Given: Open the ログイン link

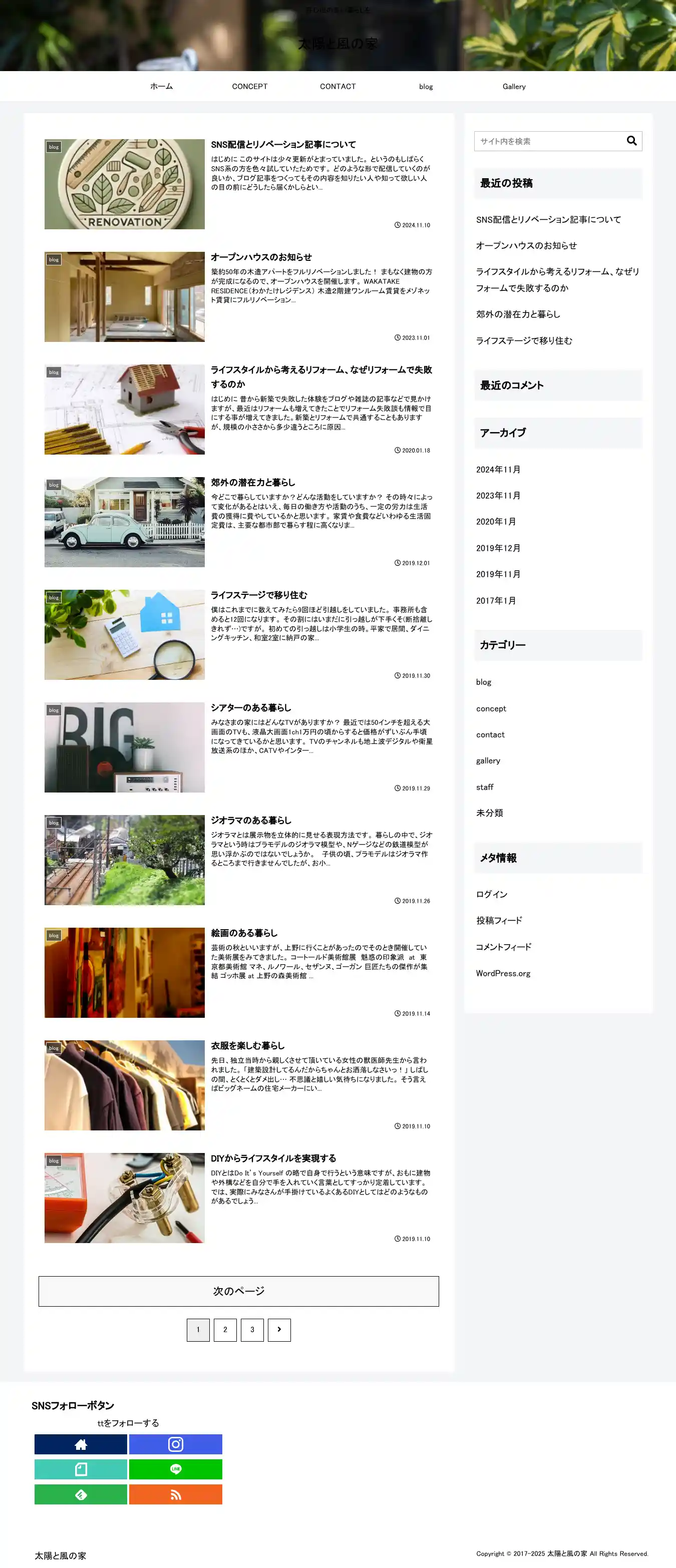Looking at the screenshot, I should coord(491,894).
